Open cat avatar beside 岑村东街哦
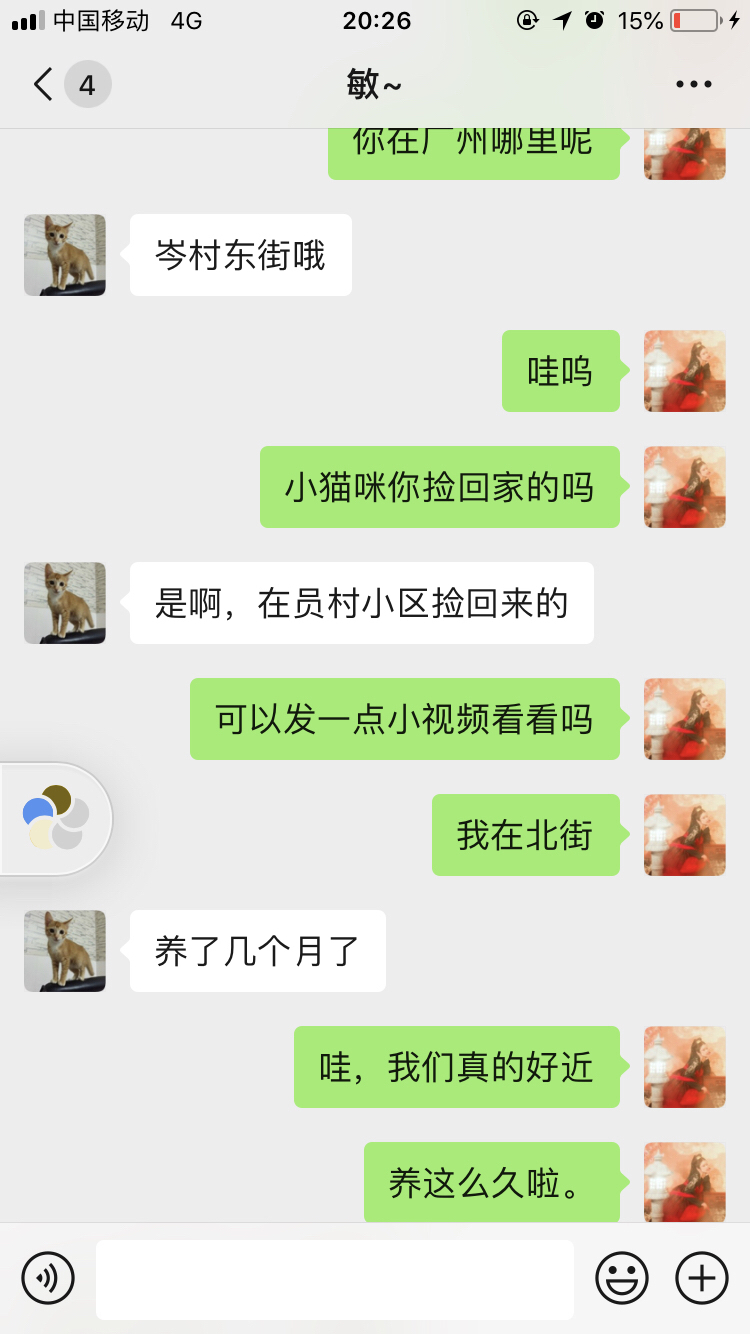750x1334 pixels. pyautogui.click(x=65, y=255)
